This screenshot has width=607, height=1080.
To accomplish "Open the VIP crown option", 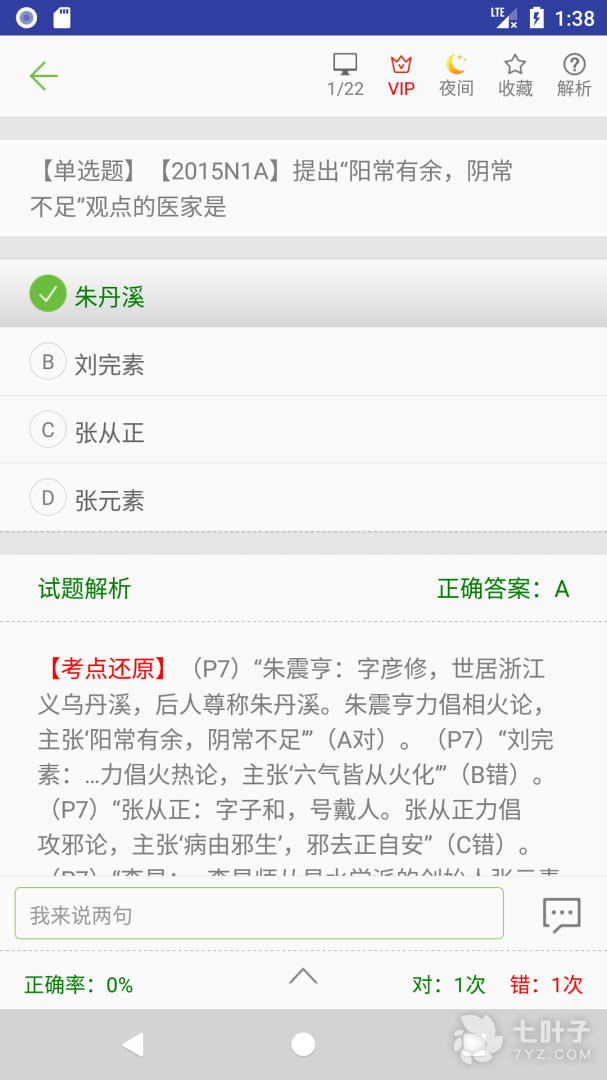I will tap(401, 75).
